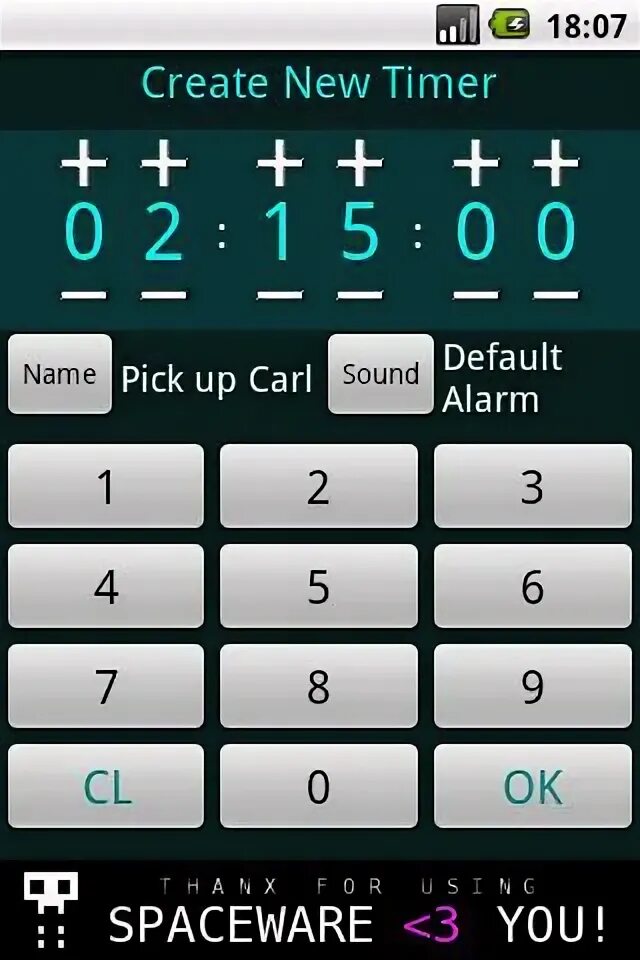Tap keypad number 2
This screenshot has width=640, height=960.
tap(318, 487)
